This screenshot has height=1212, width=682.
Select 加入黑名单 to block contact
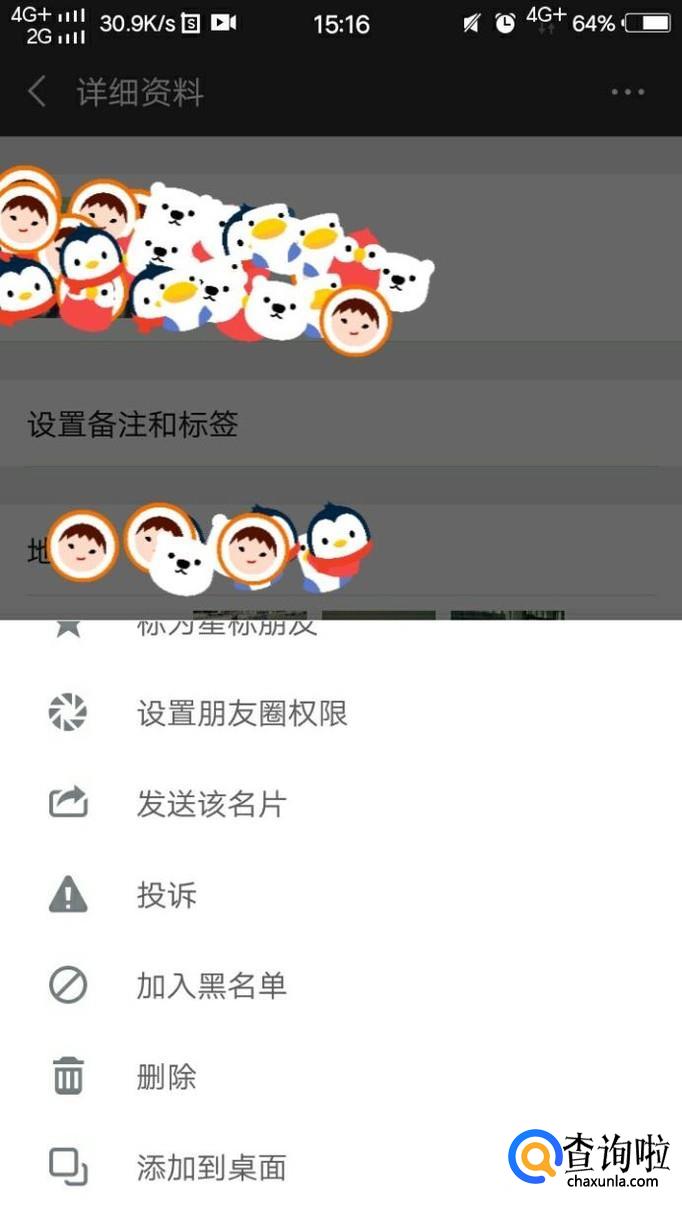click(211, 985)
